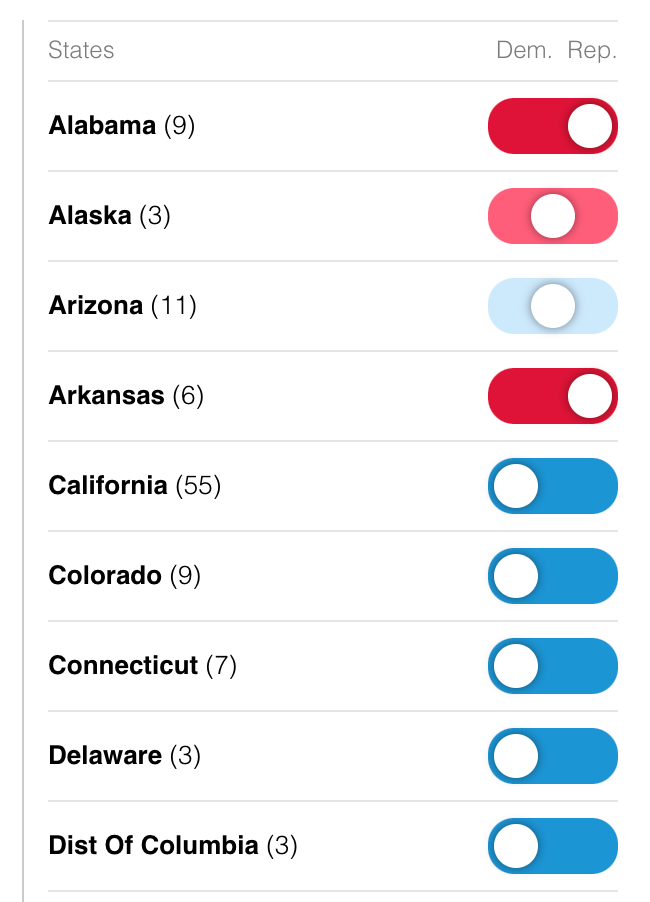
Task: Toggle the Alabama party switch
Action: [x=552, y=126]
